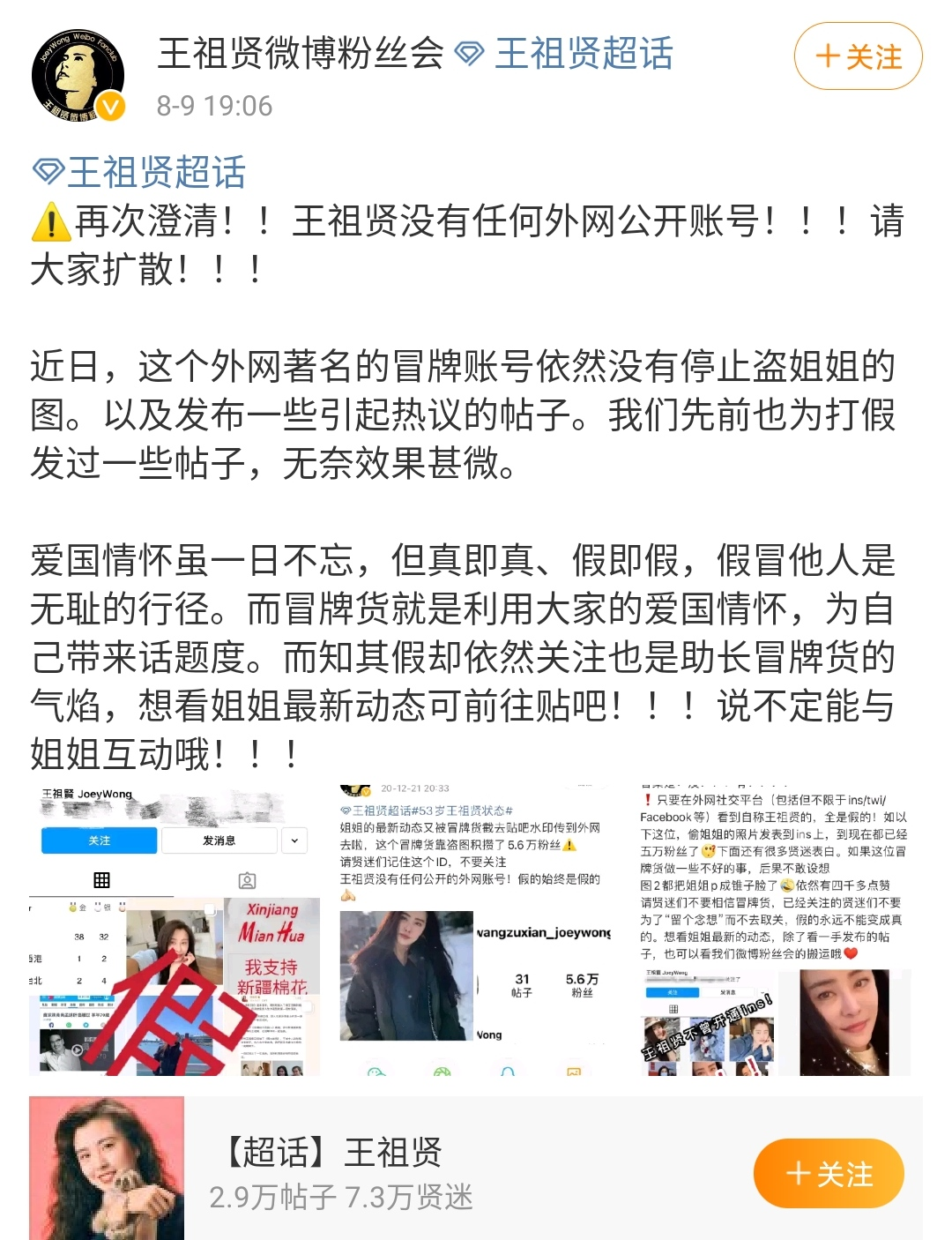
Task: Open 王祖贤超话 link beside the username
Action: pyautogui.click(x=564, y=54)
